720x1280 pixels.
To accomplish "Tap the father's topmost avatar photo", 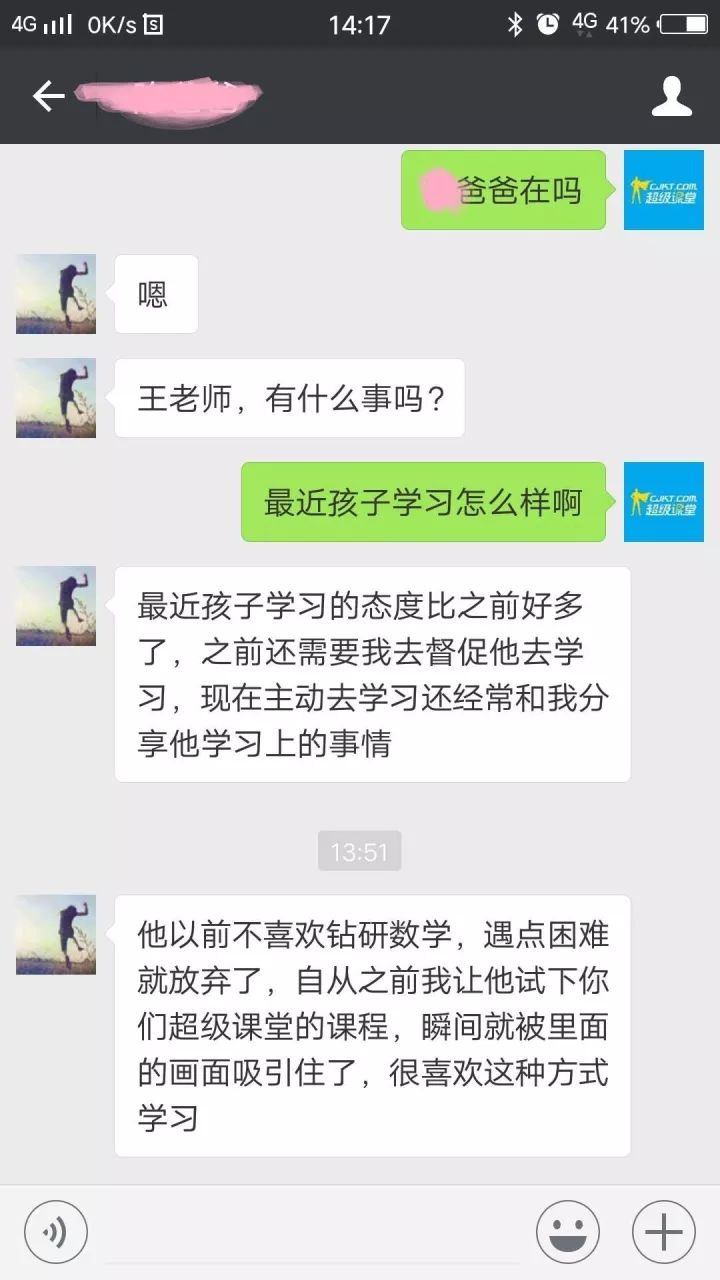I will (55, 293).
